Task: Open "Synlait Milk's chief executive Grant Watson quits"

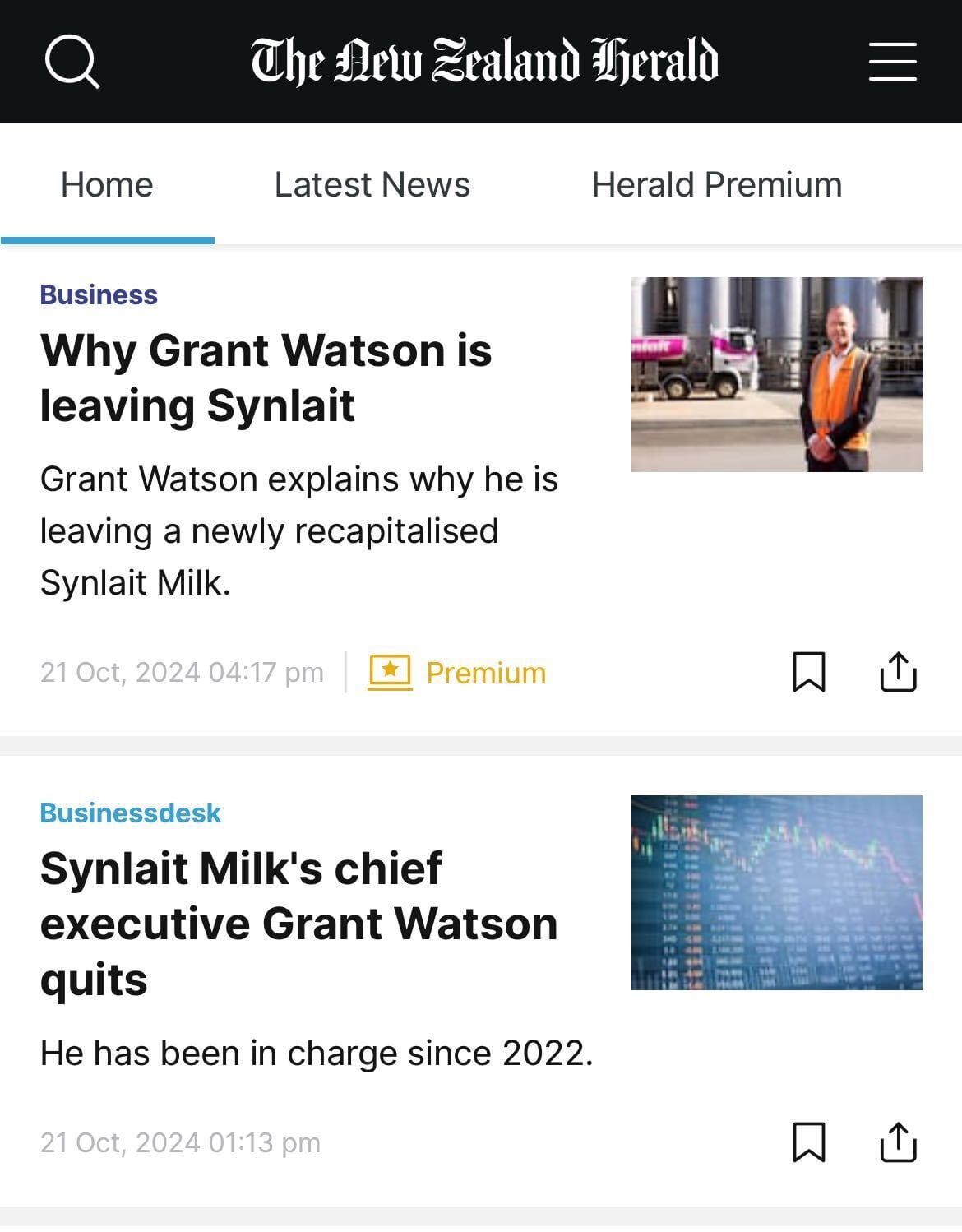Action: (x=298, y=923)
